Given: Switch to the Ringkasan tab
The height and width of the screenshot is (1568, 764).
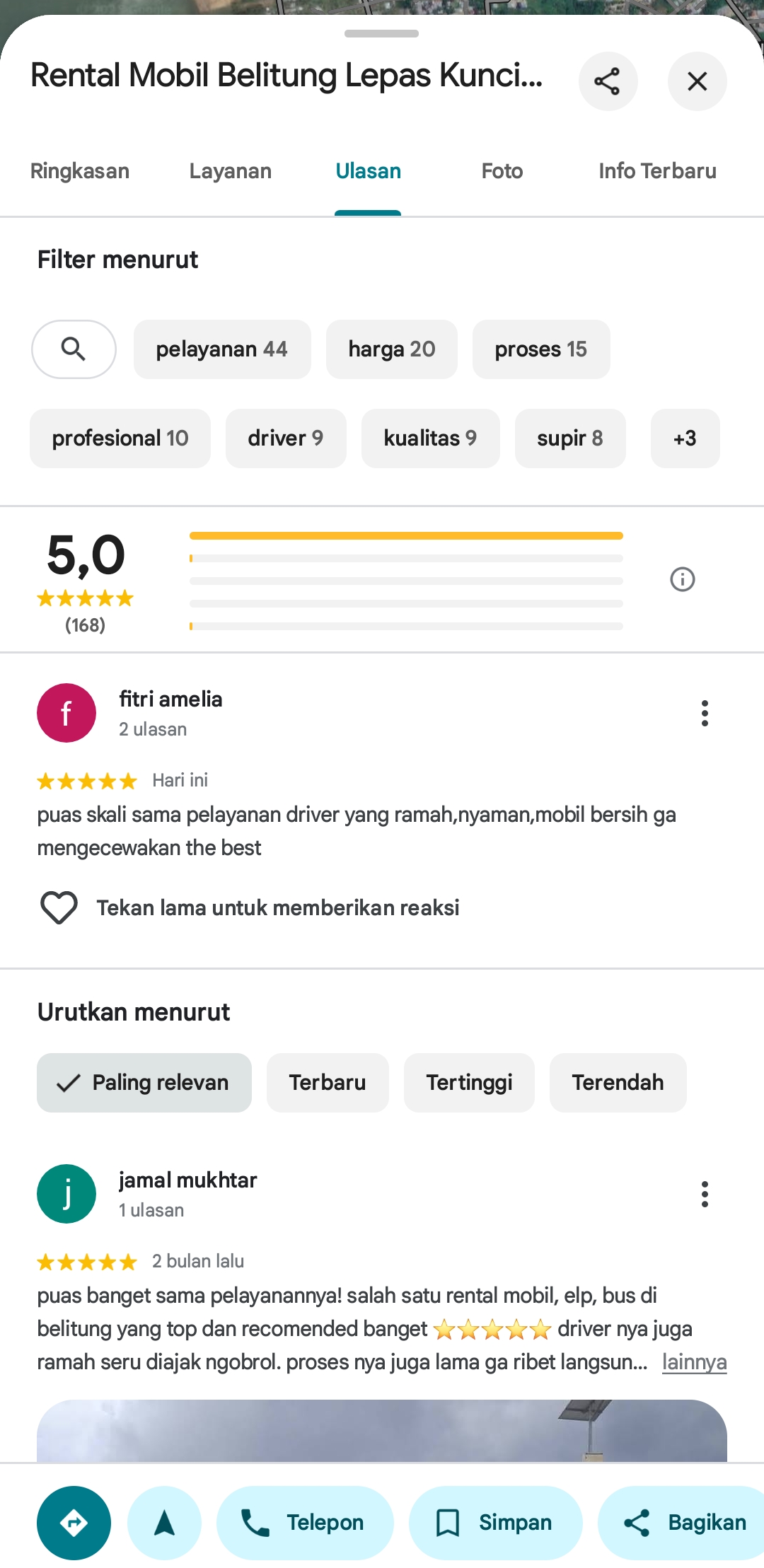Looking at the screenshot, I should (x=80, y=171).
